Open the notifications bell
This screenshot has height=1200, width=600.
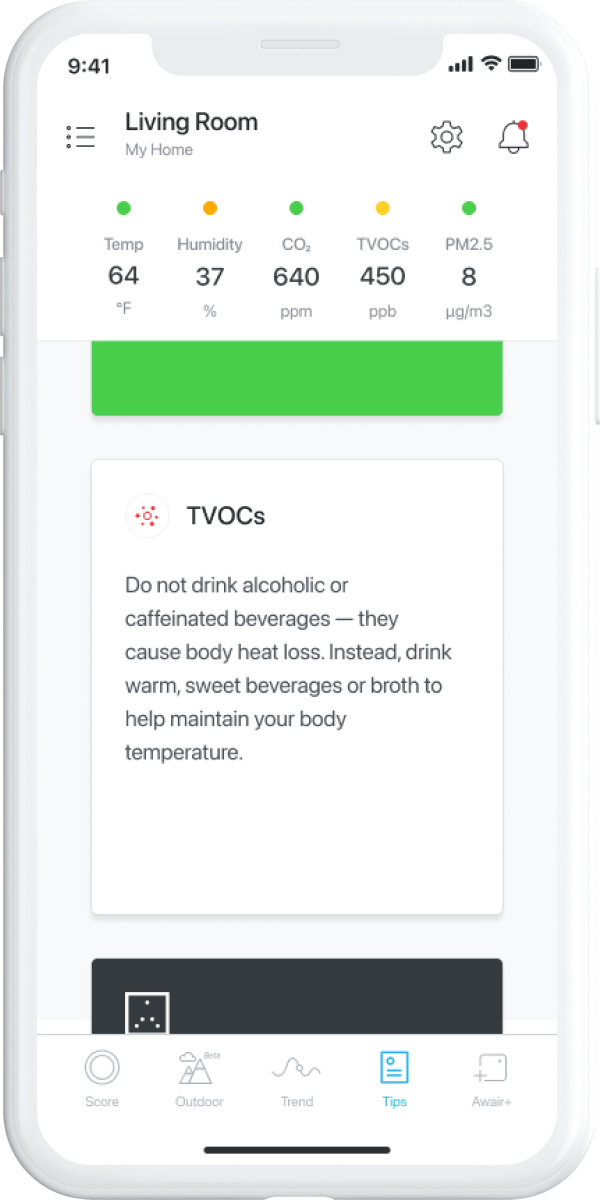(513, 137)
